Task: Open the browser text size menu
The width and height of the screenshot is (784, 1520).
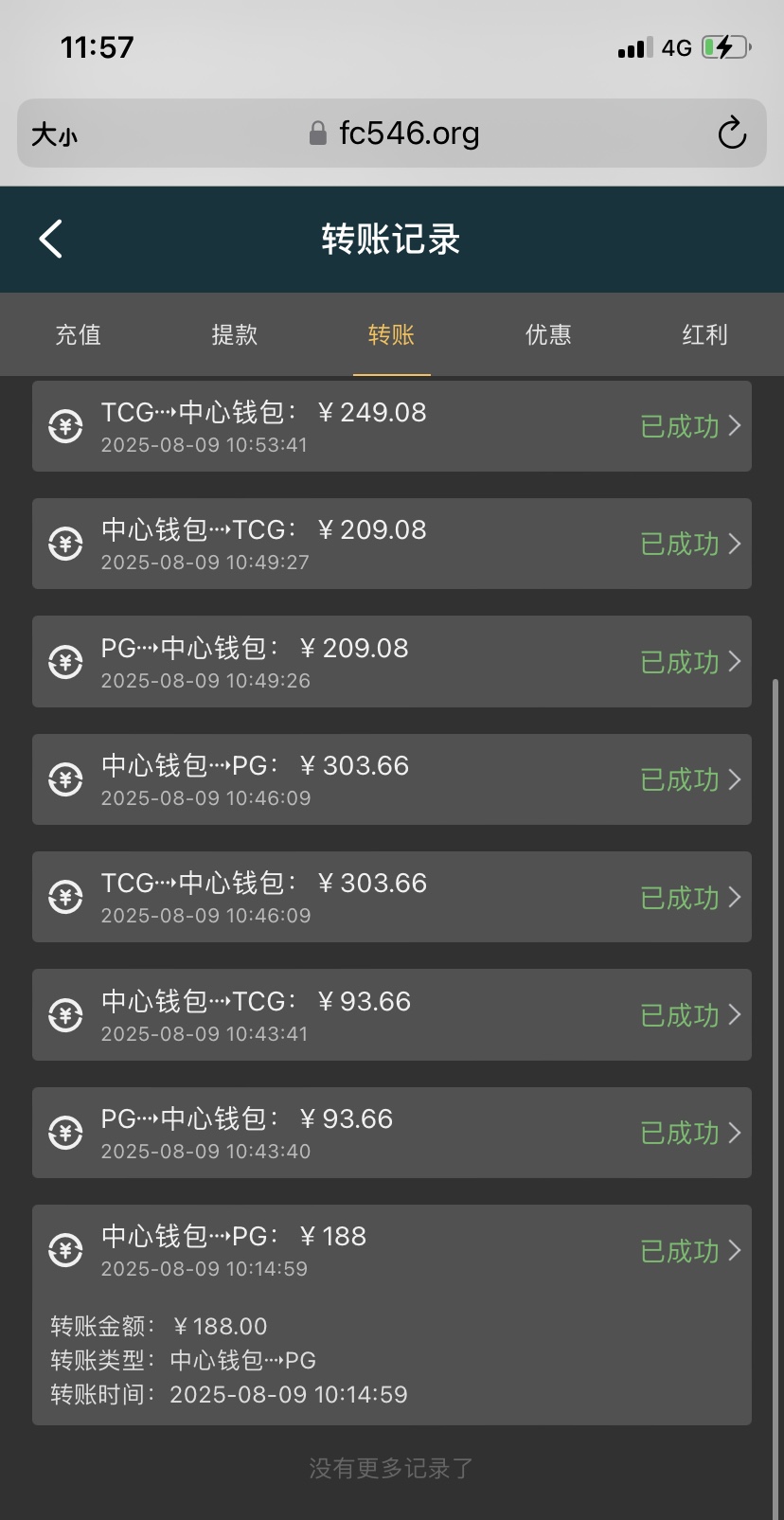Action: pyautogui.click(x=54, y=134)
